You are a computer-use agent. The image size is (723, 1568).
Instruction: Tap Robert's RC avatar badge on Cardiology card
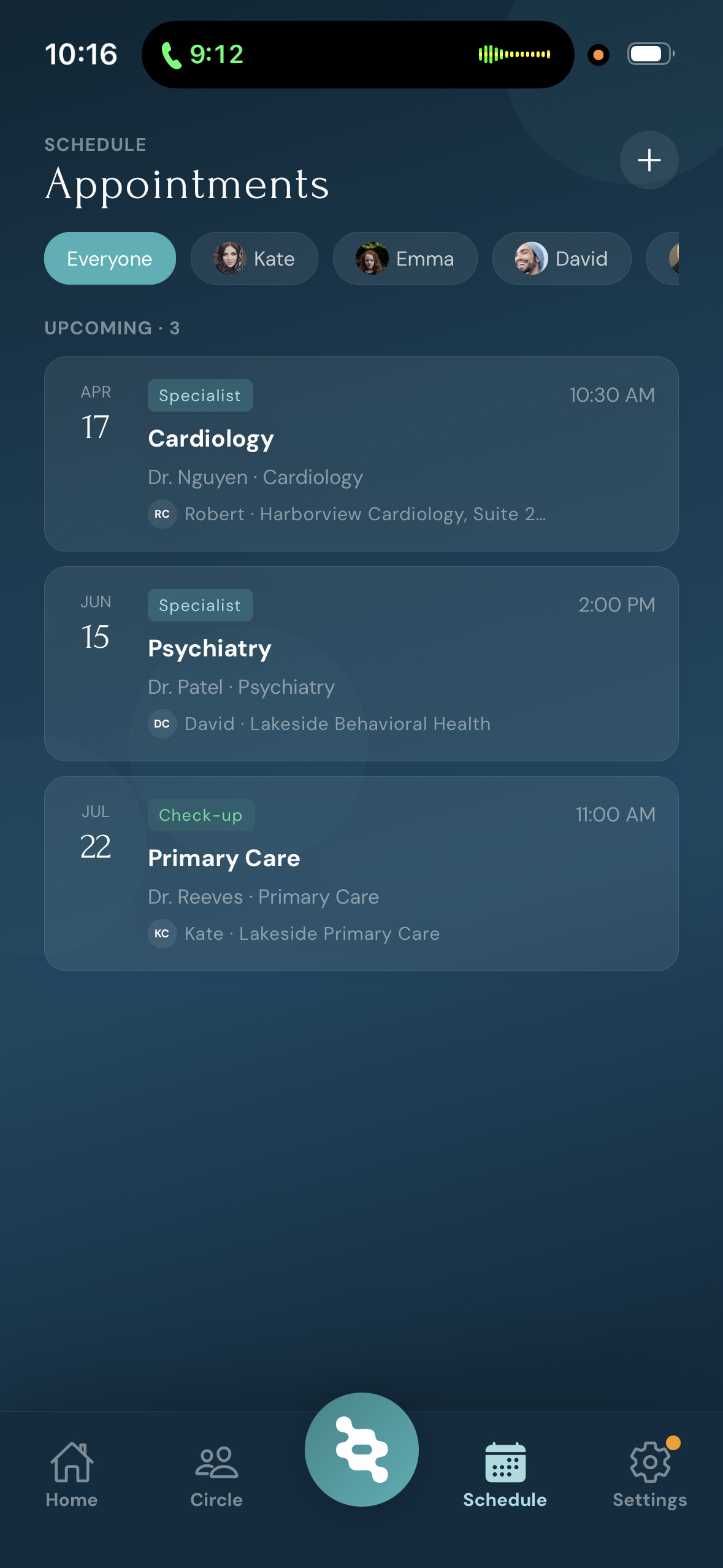[x=162, y=514]
